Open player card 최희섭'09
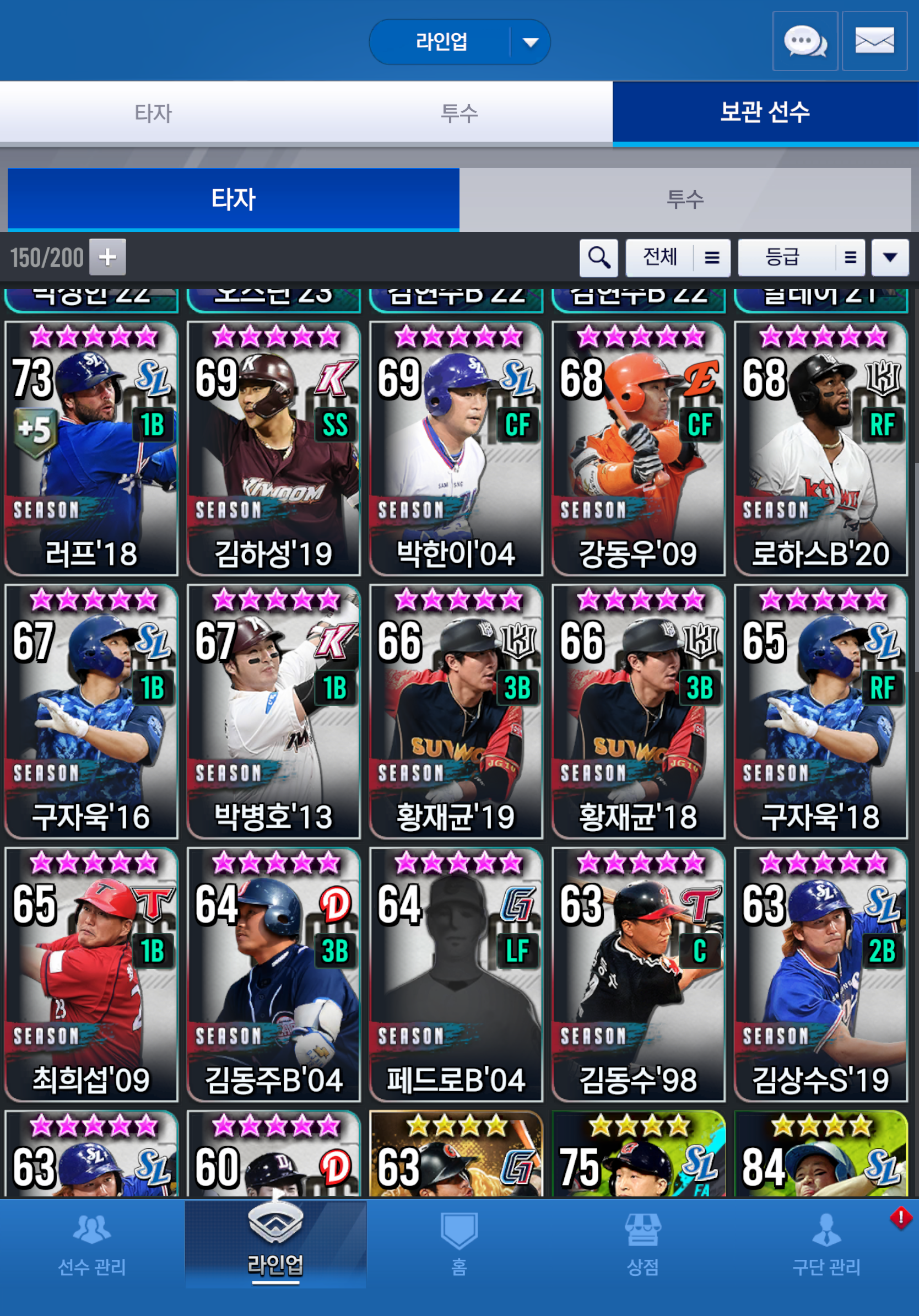 click(x=91, y=974)
